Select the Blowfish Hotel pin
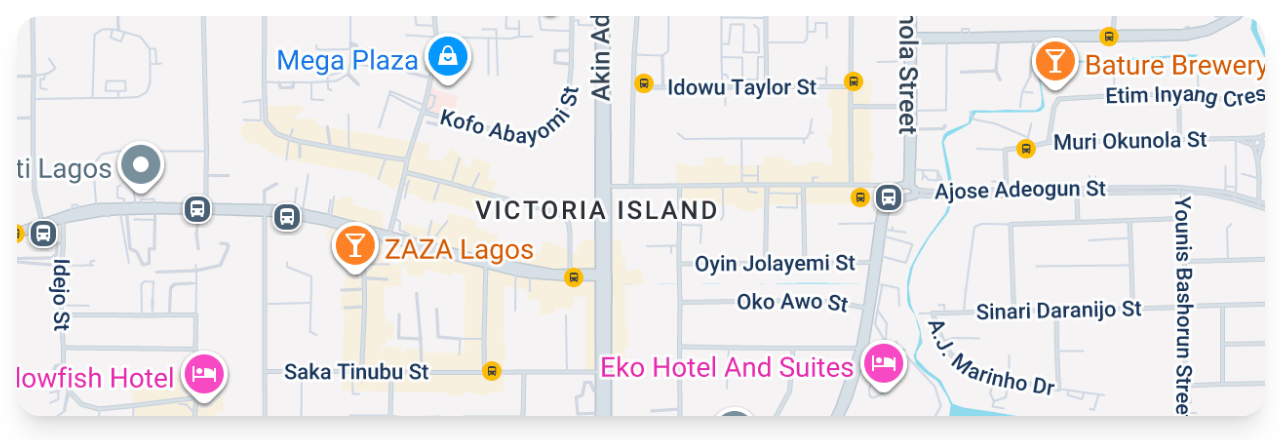1288x440 pixels. click(205, 374)
